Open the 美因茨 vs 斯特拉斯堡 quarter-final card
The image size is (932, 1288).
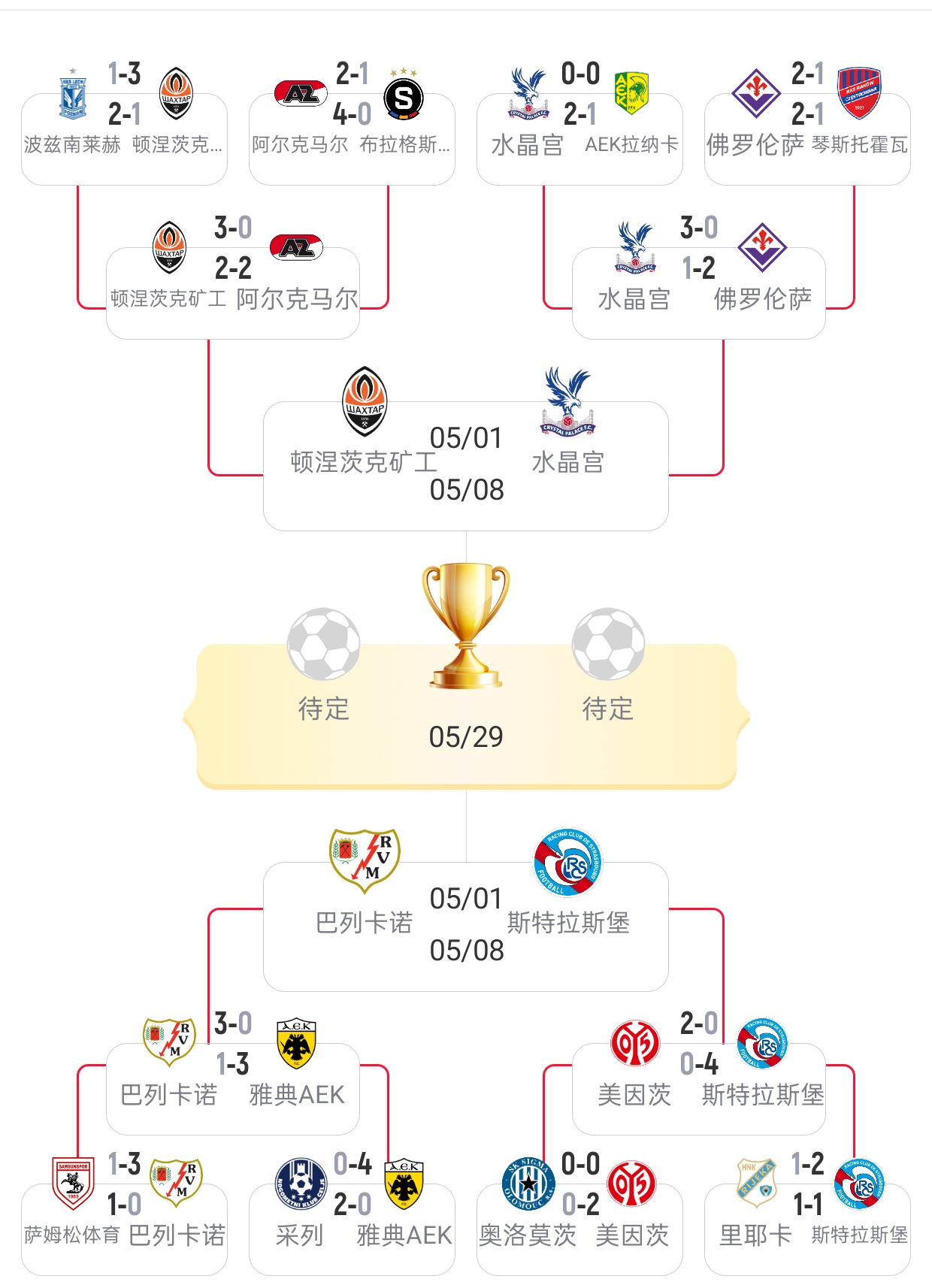pos(699,1088)
